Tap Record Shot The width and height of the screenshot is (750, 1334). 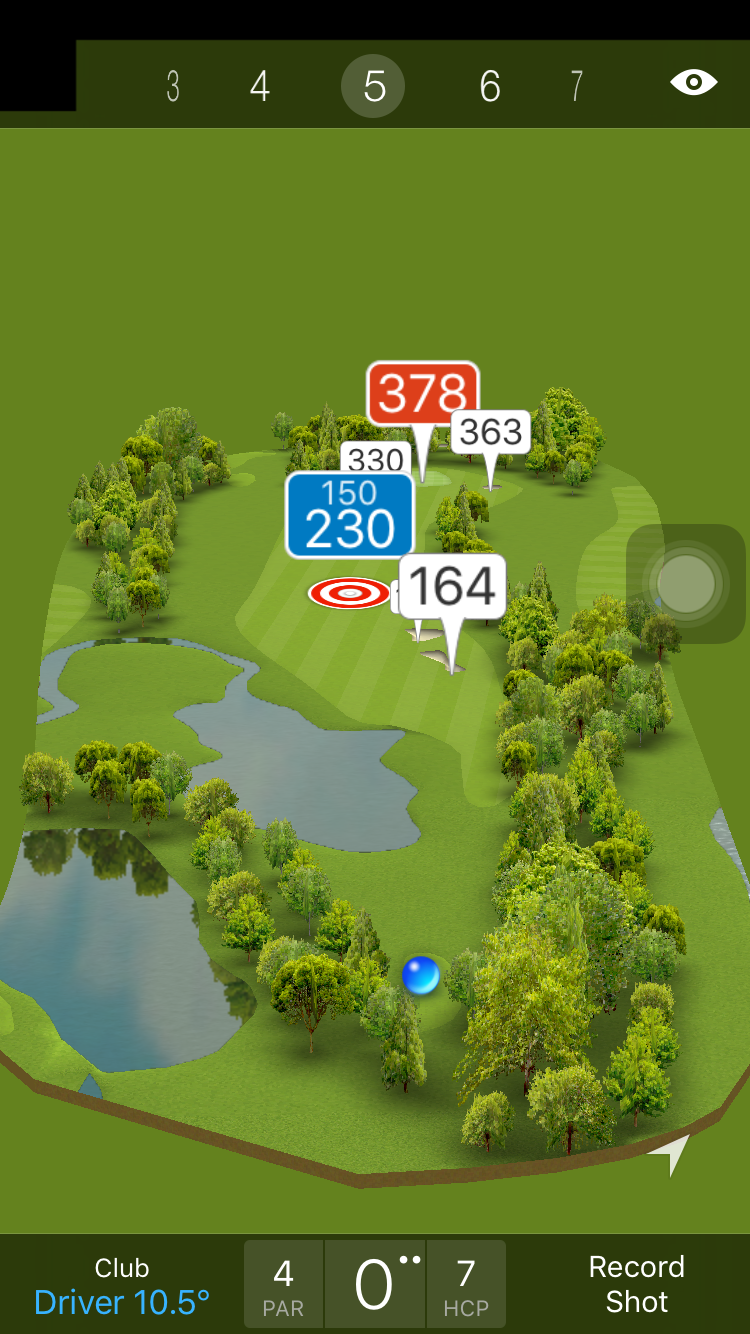click(x=636, y=1284)
